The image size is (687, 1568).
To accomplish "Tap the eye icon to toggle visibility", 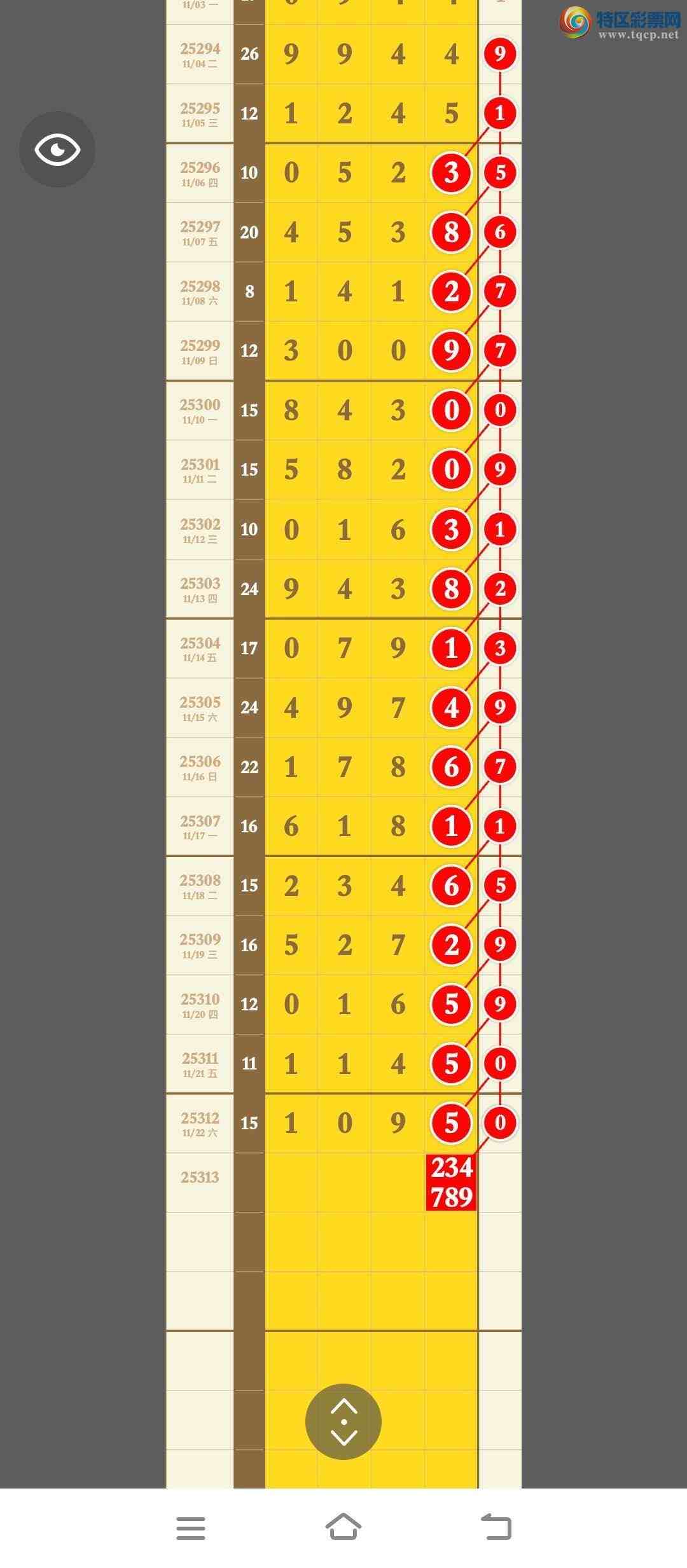I will (57, 149).
